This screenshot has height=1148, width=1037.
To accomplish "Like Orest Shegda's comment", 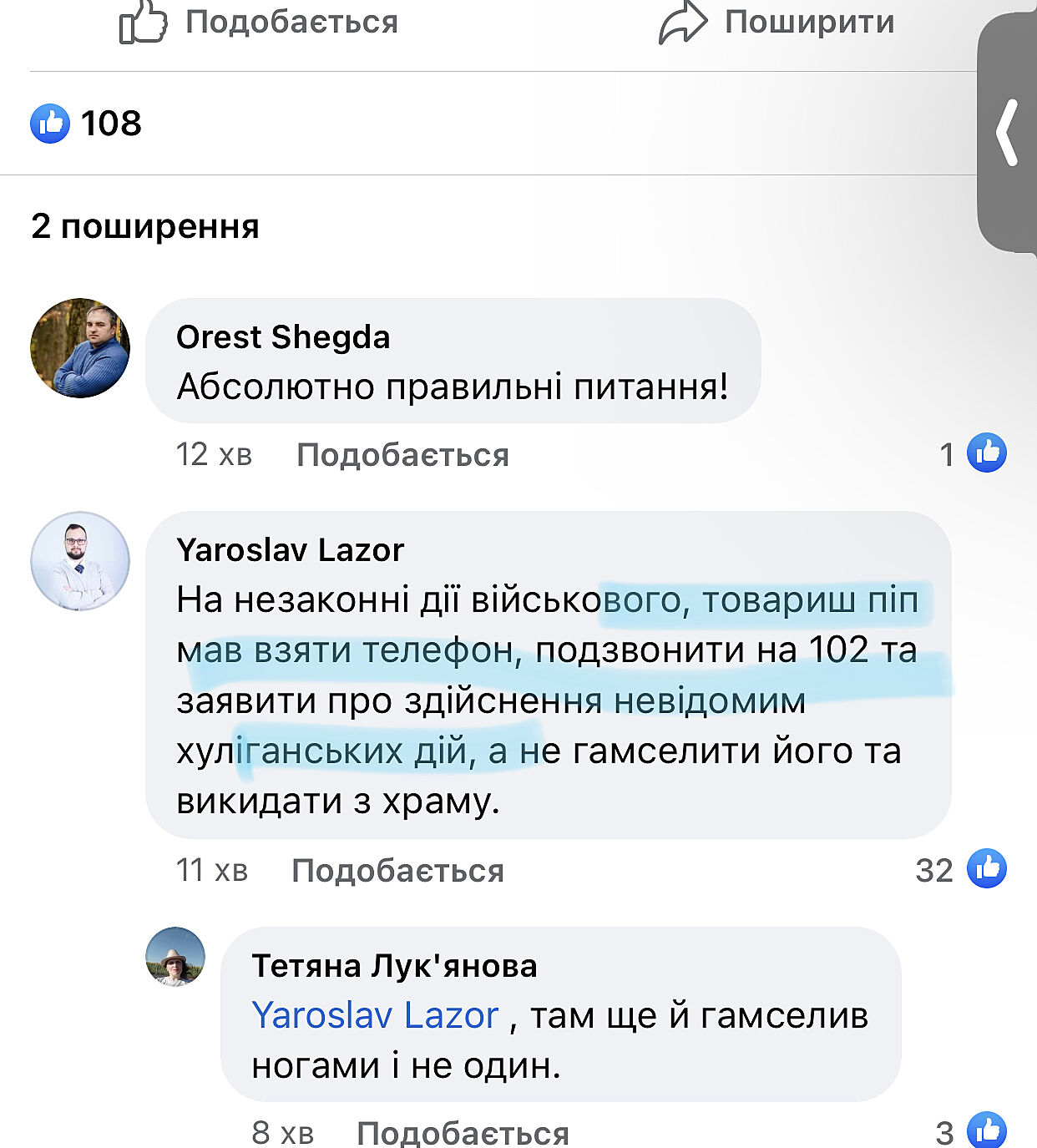I will pos(402,455).
